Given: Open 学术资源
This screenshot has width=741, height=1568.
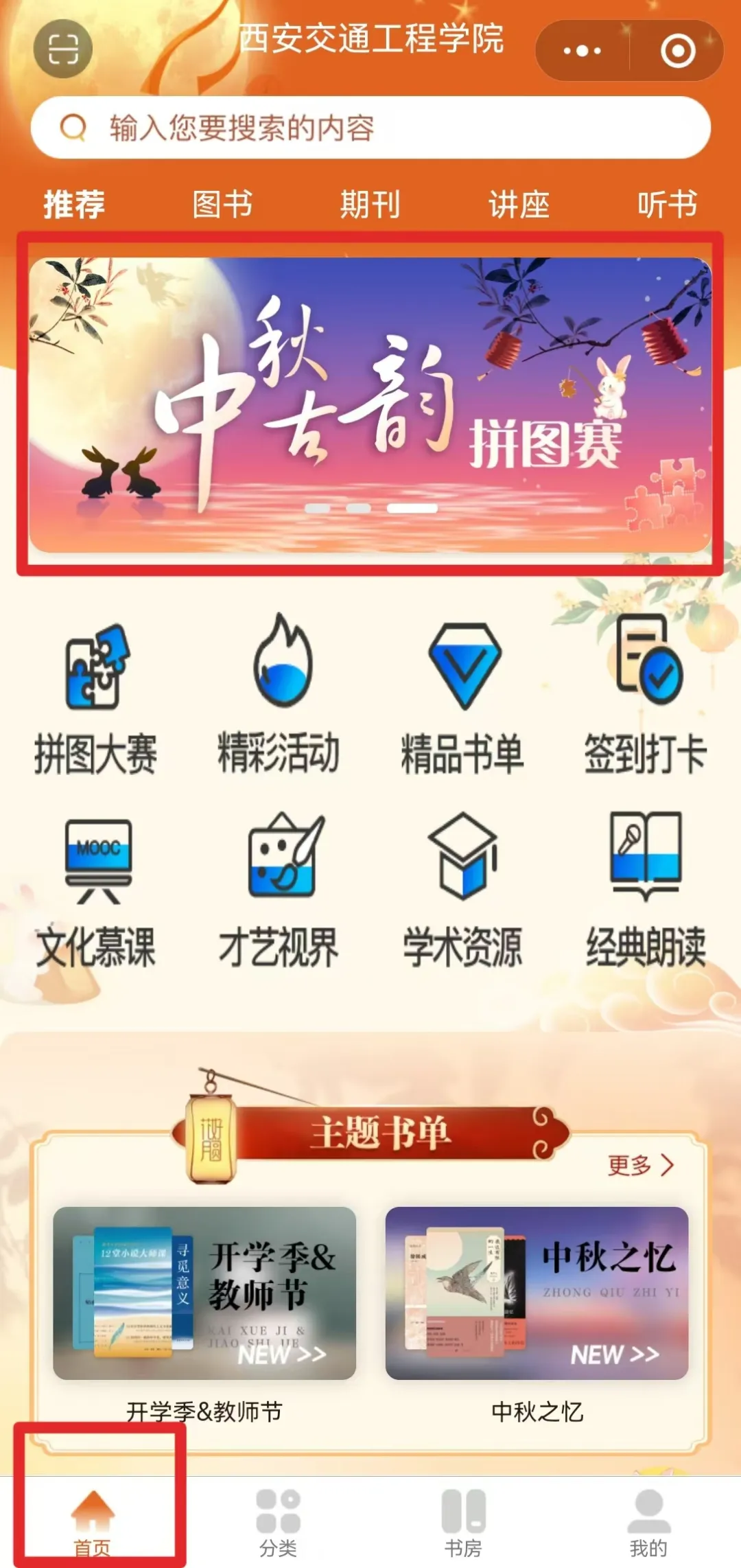Looking at the screenshot, I should click(x=463, y=889).
